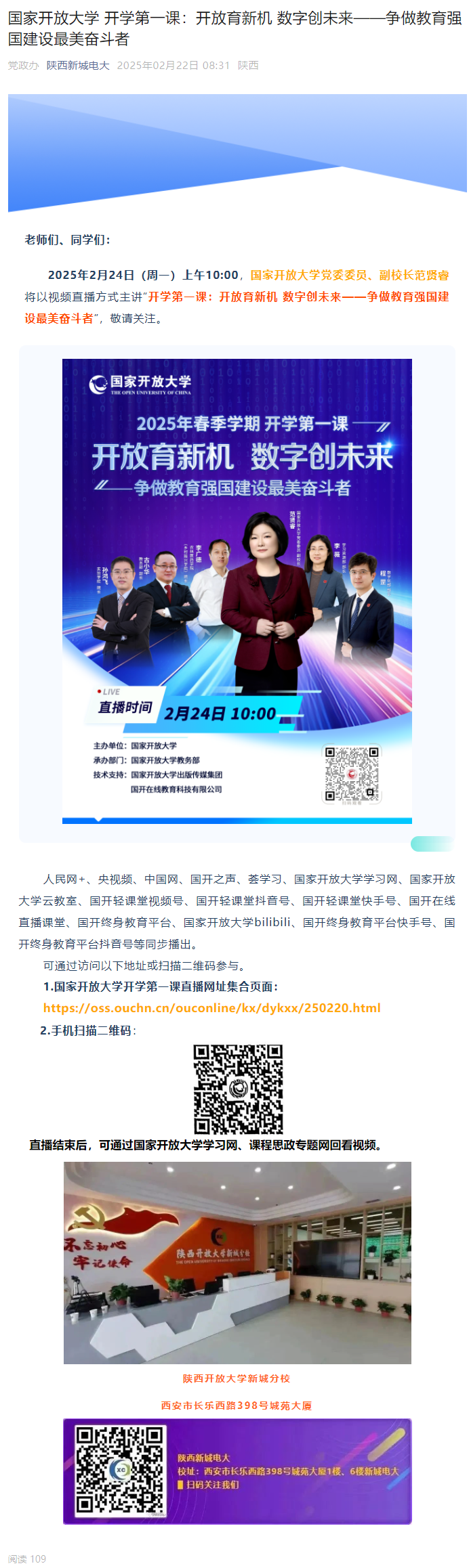Open the 陕西新城电大 account link

[x=78, y=66]
